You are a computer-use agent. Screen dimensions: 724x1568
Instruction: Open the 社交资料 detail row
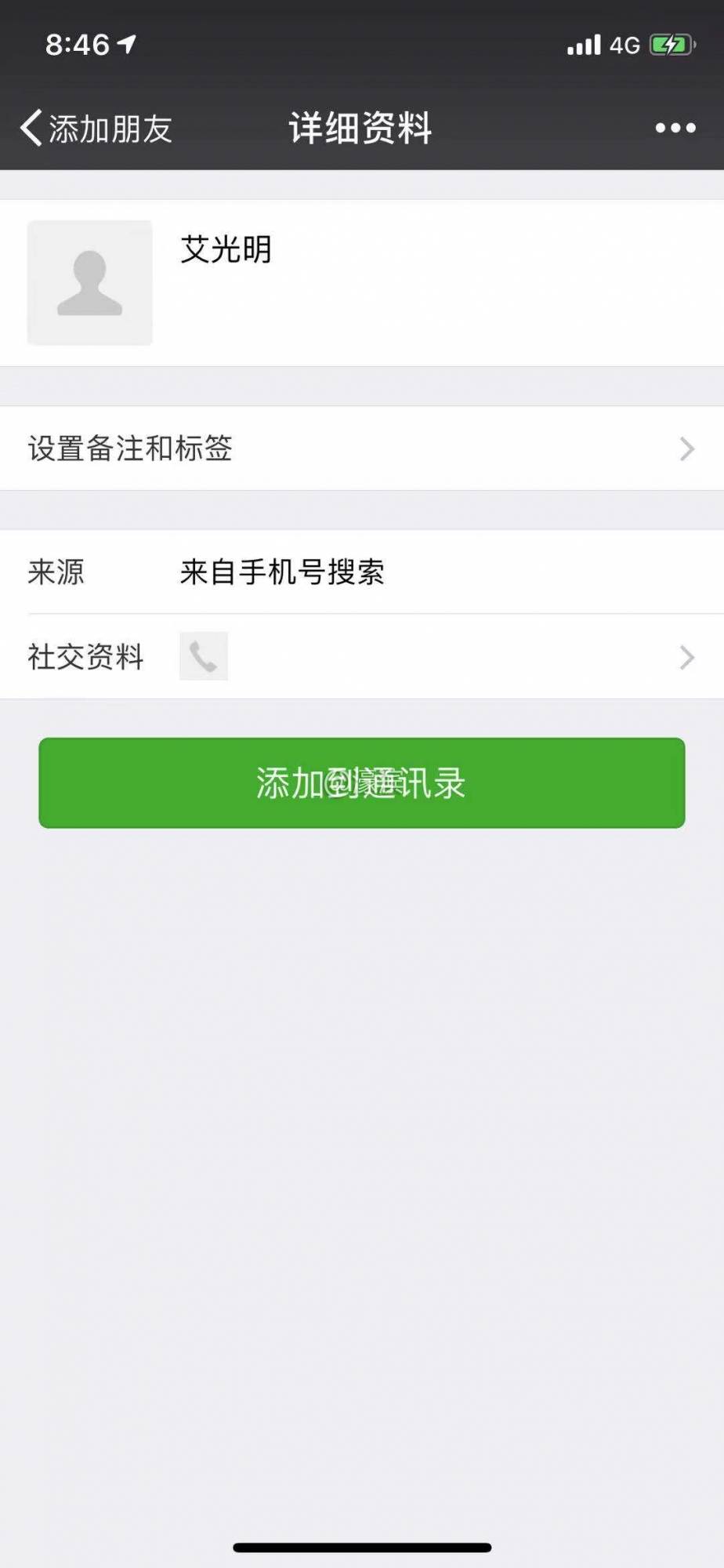coord(362,657)
